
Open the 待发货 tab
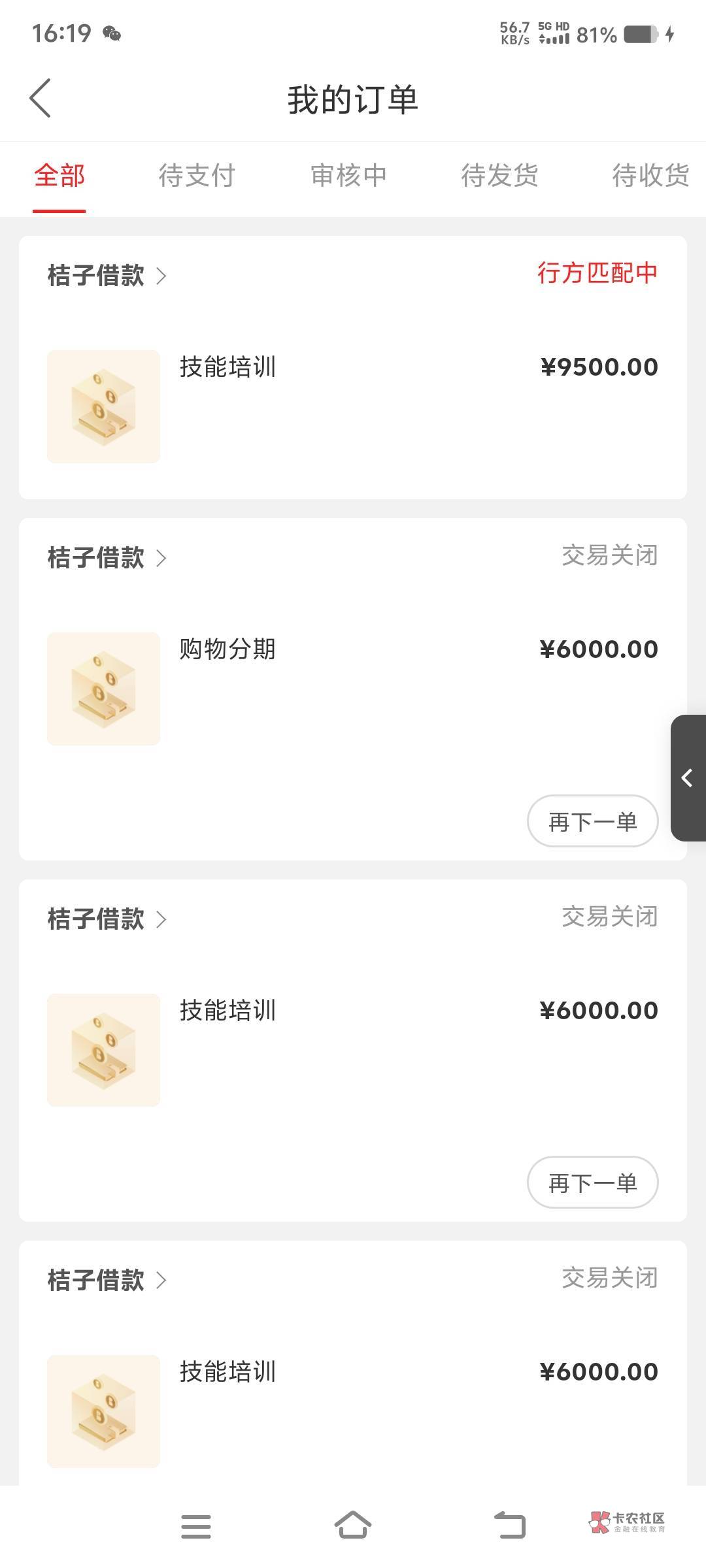(499, 176)
